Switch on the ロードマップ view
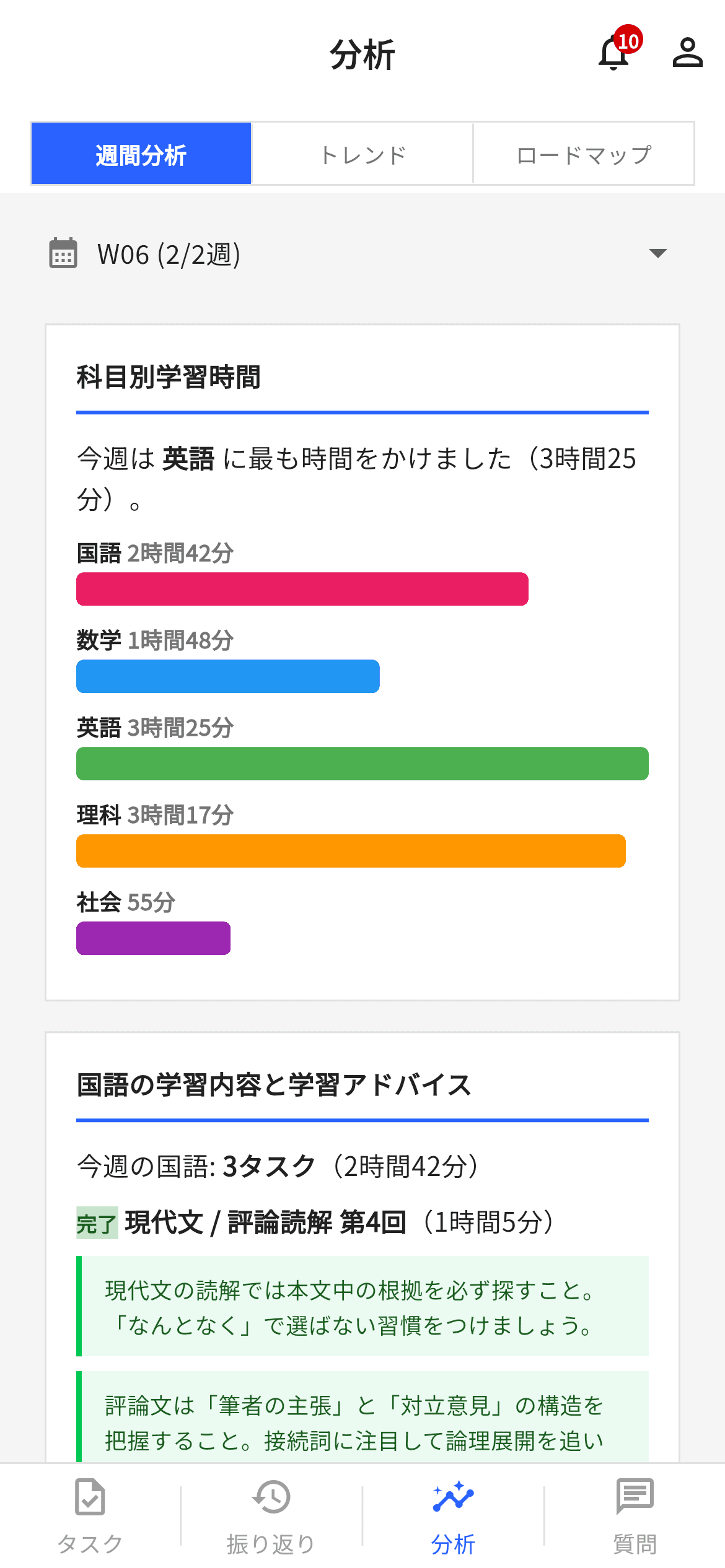 coord(583,154)
